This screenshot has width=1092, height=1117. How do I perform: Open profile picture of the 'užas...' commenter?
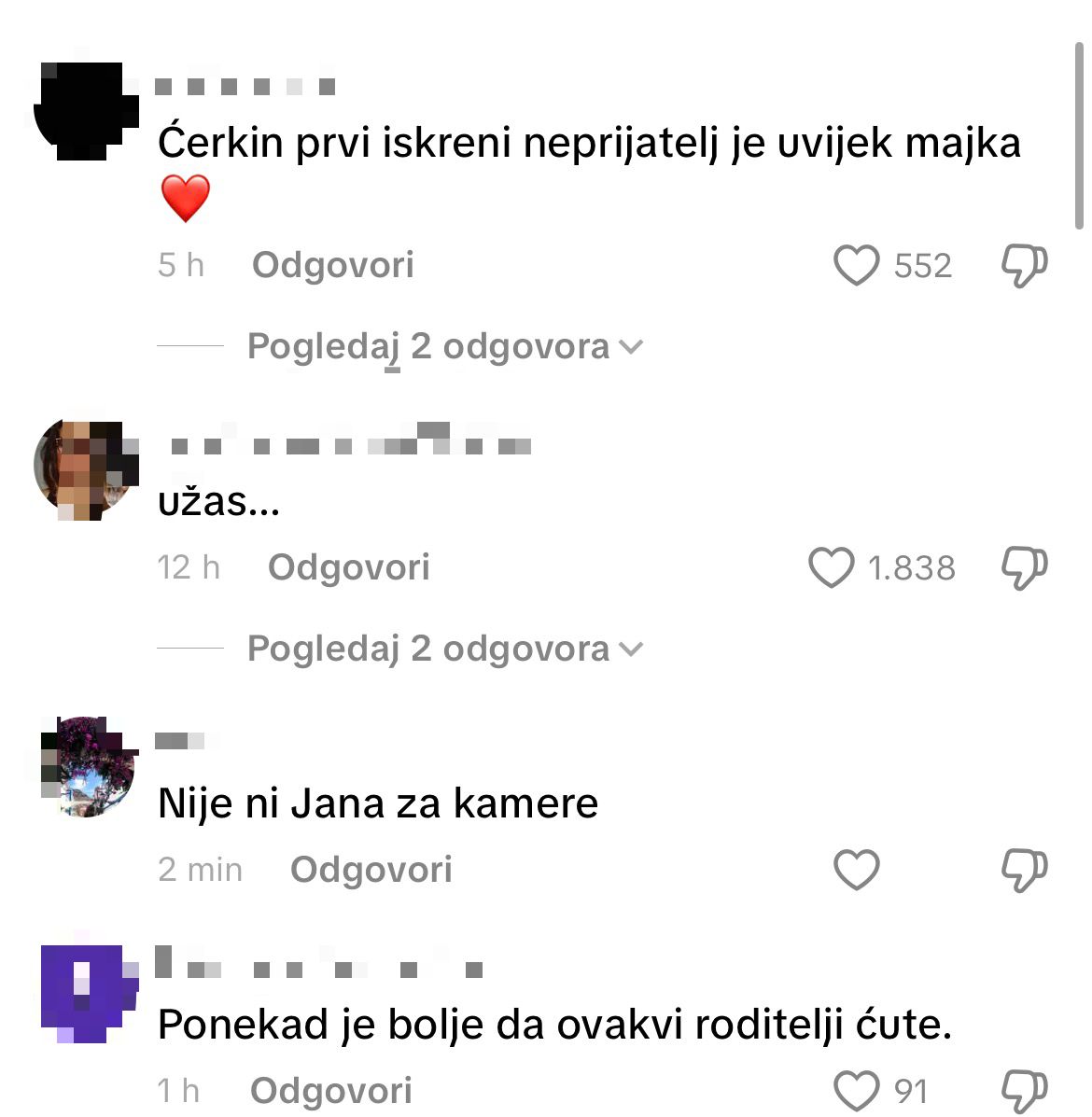[84, 469]
